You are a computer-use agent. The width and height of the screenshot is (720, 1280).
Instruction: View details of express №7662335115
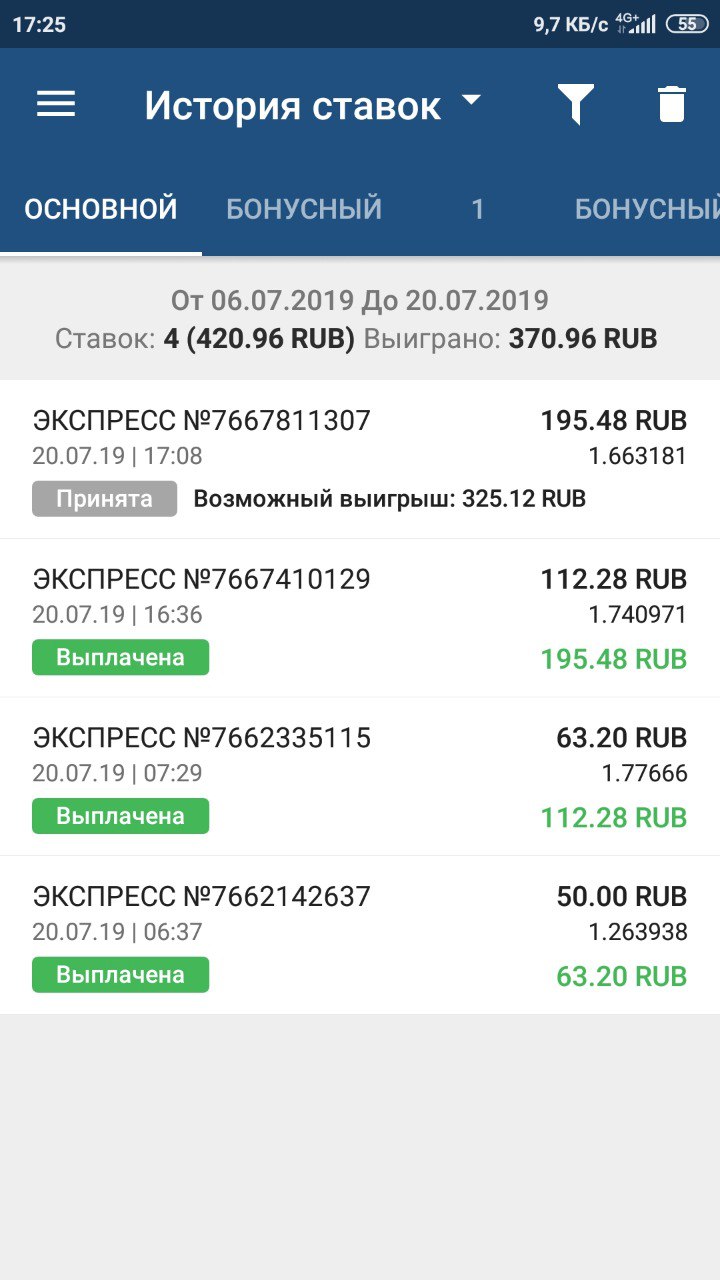tap(360, 777)
